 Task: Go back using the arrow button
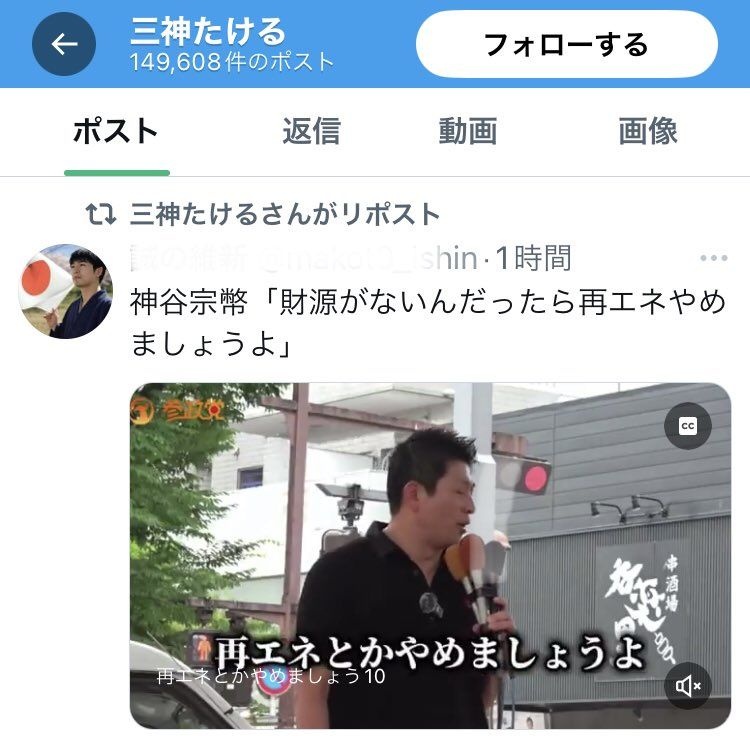point(64,44)
